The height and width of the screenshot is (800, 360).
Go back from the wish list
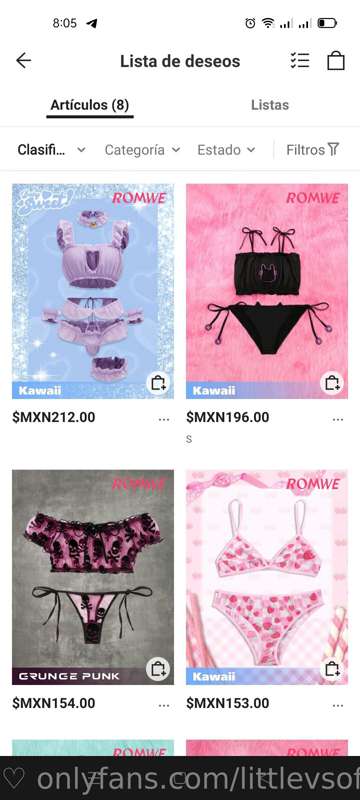23,61
